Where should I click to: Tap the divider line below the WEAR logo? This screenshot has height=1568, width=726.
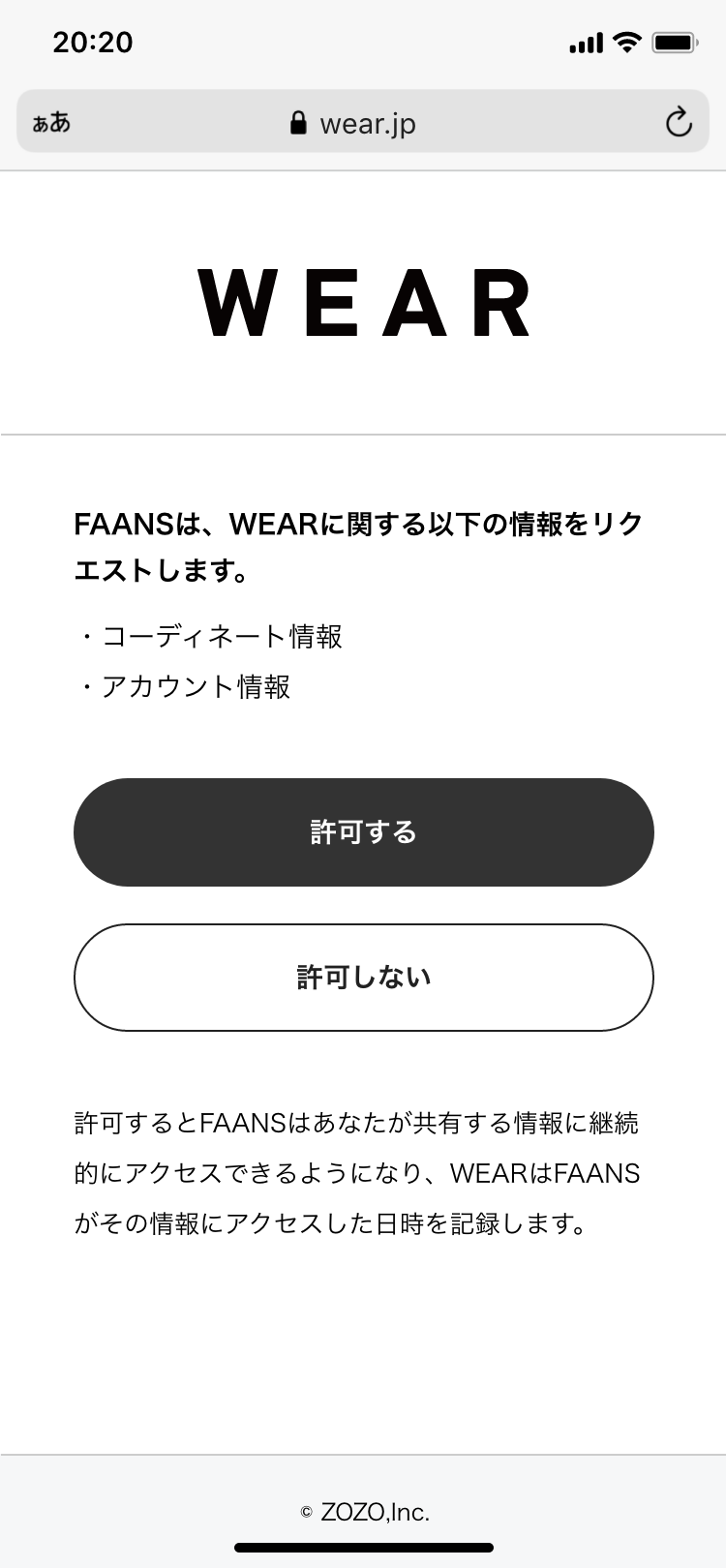(363, 435)
